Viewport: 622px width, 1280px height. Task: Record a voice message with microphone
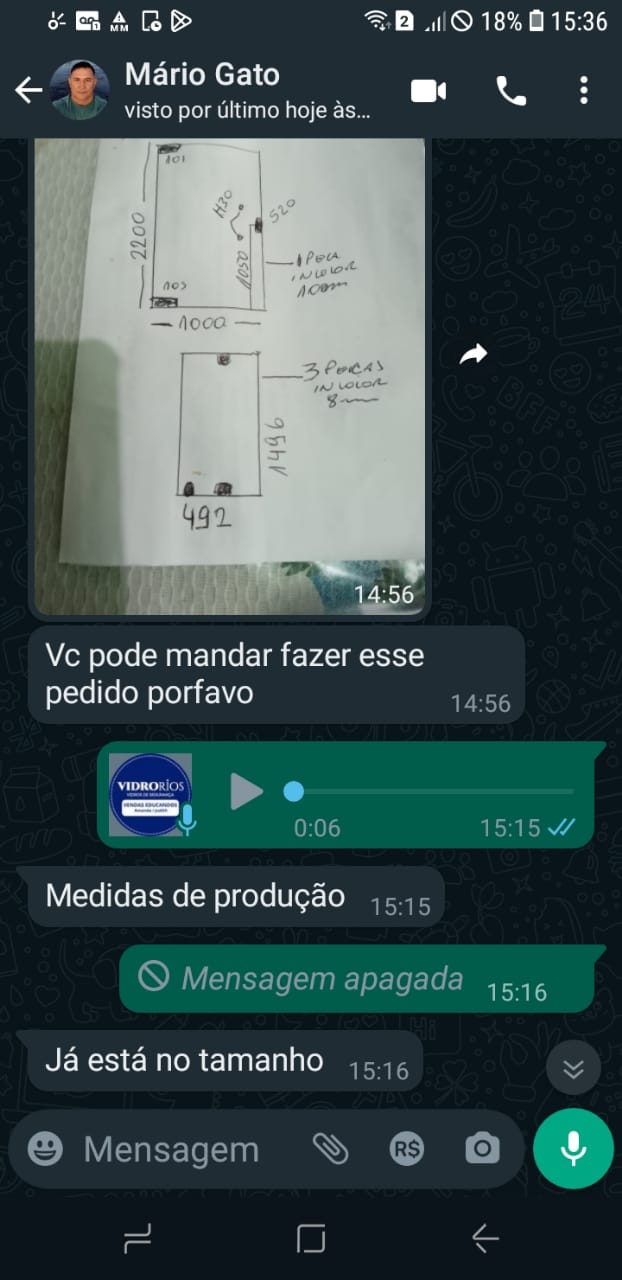pyautogui.click(x=573, y=1149)
